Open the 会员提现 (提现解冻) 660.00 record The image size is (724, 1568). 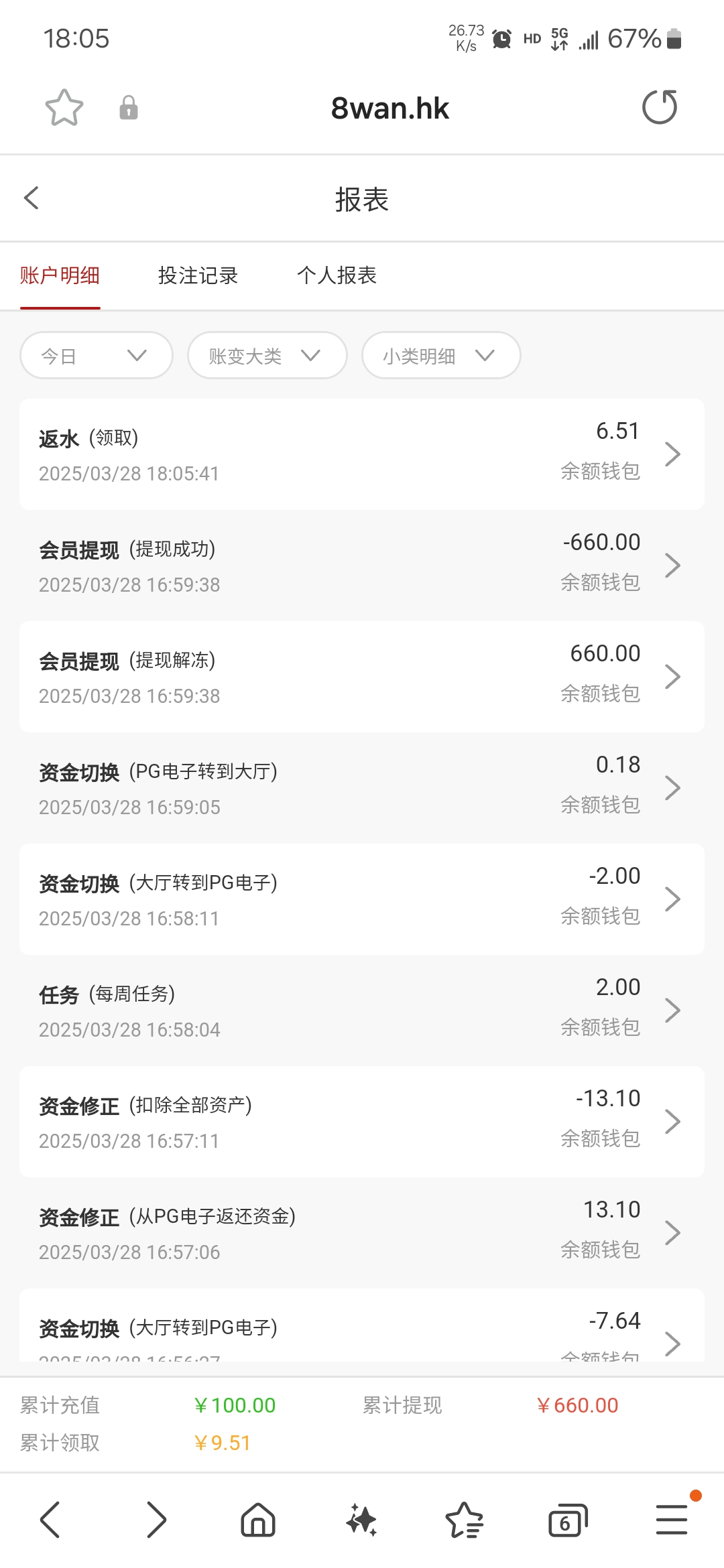tap(362, 677)
